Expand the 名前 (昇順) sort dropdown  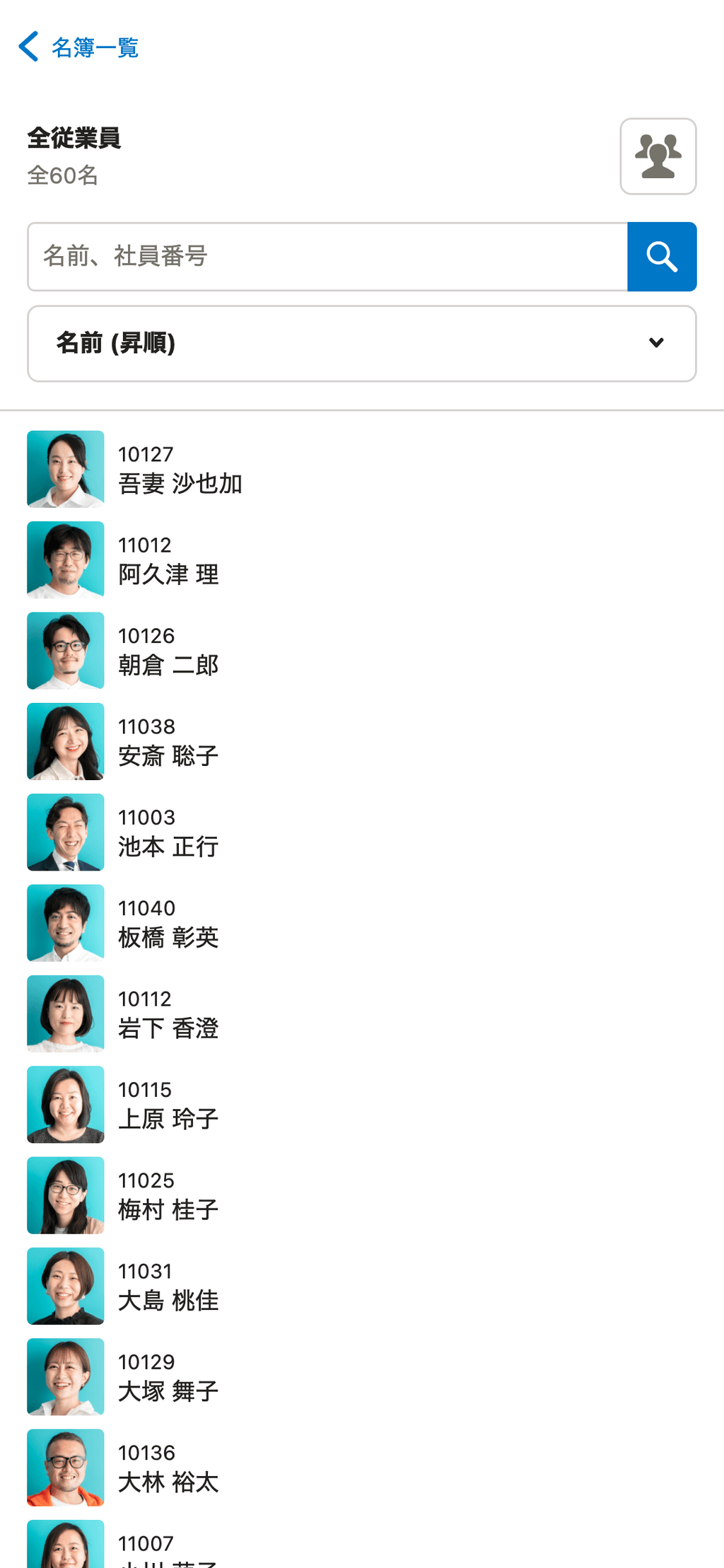pos(361,344)
